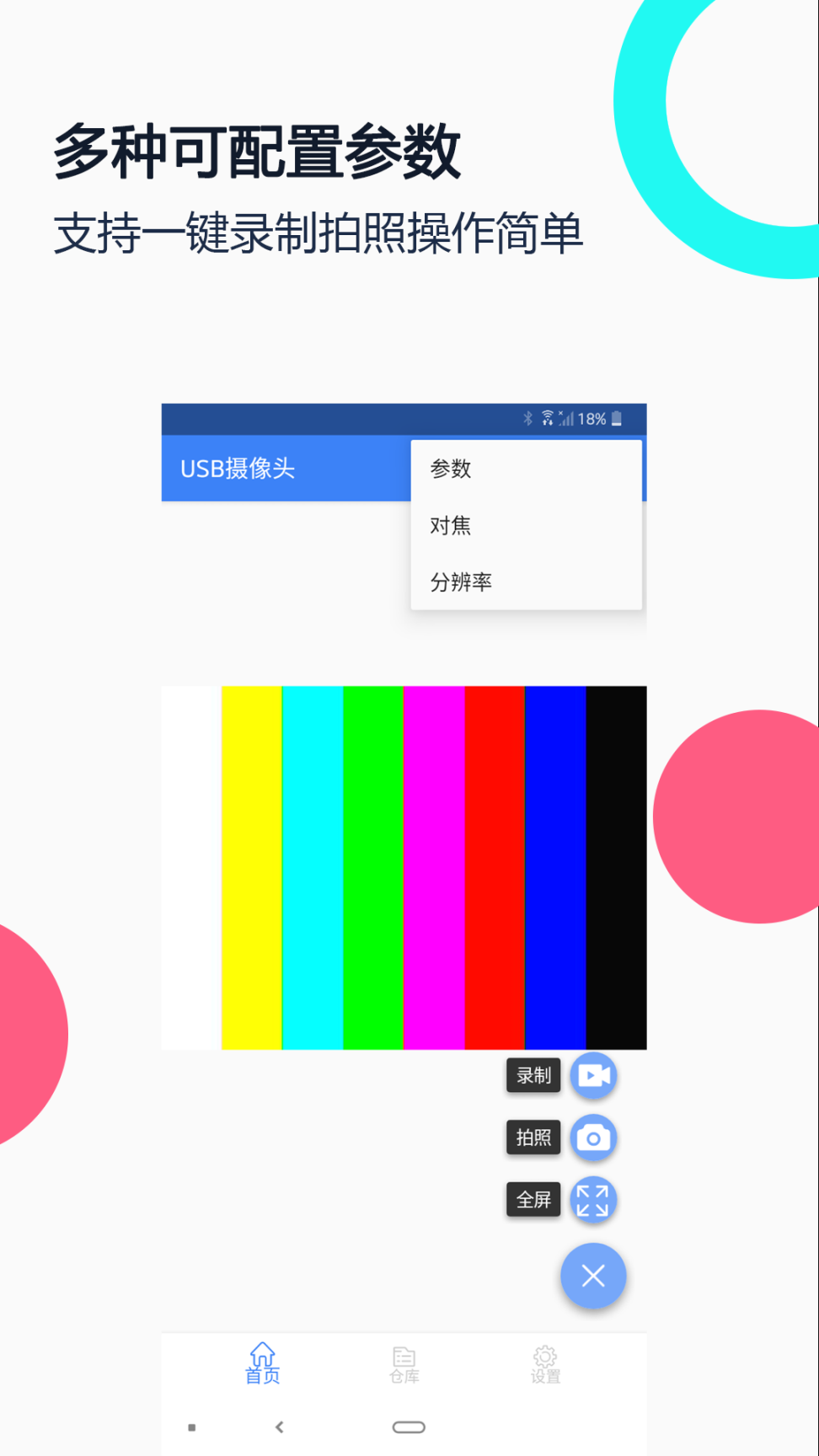Collapse the floating action buttons with X
The height and width of the screenshot is (1456, 819).
click(593, 1276)
